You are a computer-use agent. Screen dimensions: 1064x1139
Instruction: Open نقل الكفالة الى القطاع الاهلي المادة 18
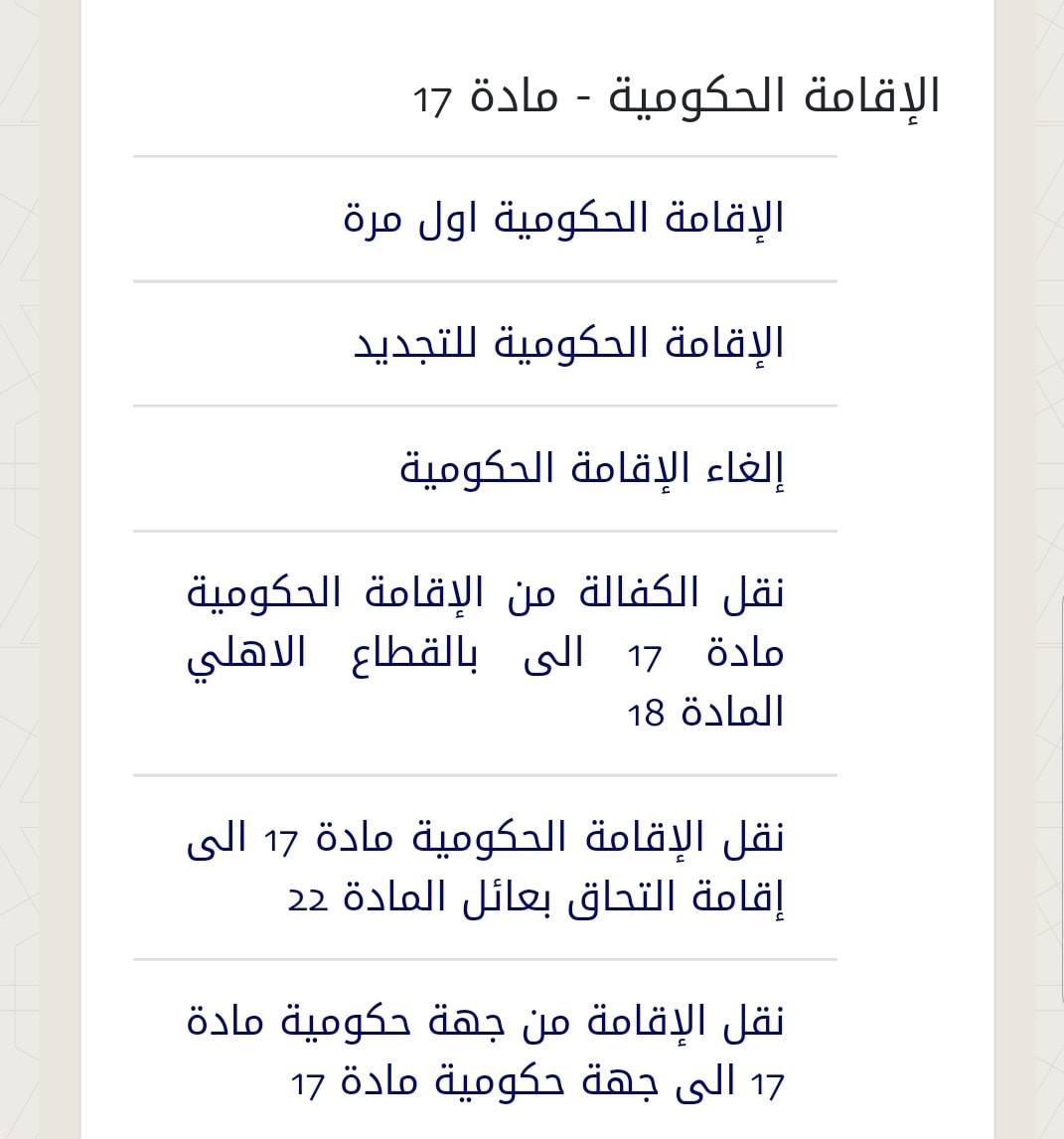(485, 652)
